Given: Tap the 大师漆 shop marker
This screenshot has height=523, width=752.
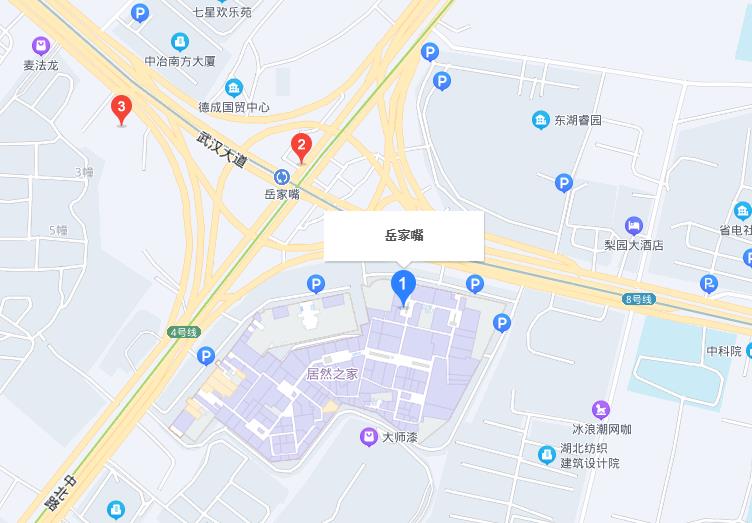Looking at the screenshot, I should tap(369, 437).
